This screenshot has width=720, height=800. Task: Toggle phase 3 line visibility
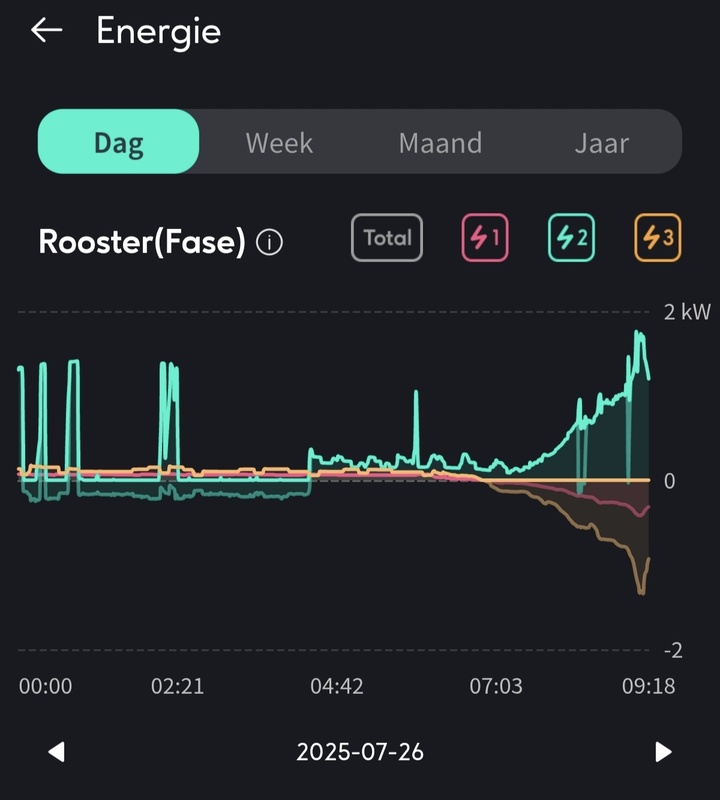coord(658,238)
